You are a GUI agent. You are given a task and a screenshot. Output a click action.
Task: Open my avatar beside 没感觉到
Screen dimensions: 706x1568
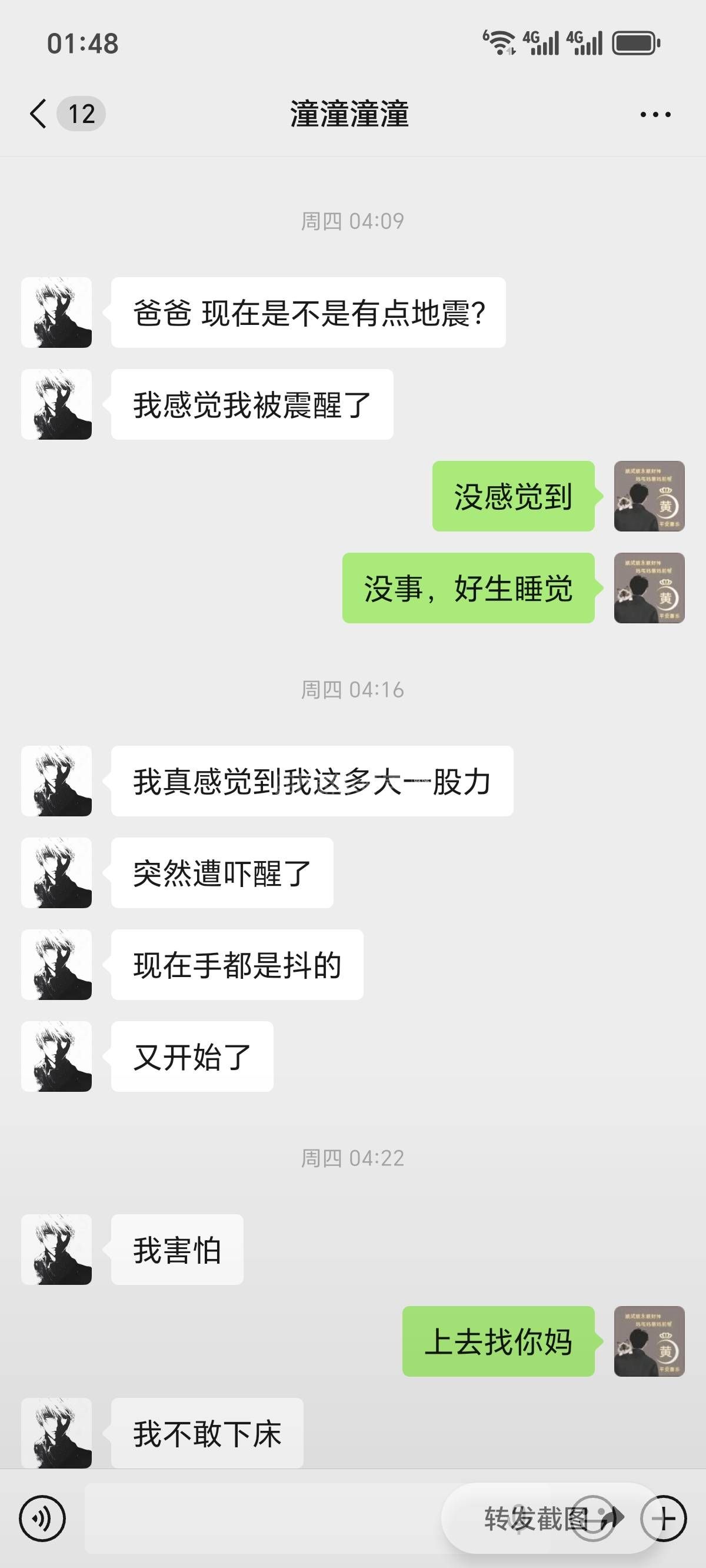click(x=649, y=496)
